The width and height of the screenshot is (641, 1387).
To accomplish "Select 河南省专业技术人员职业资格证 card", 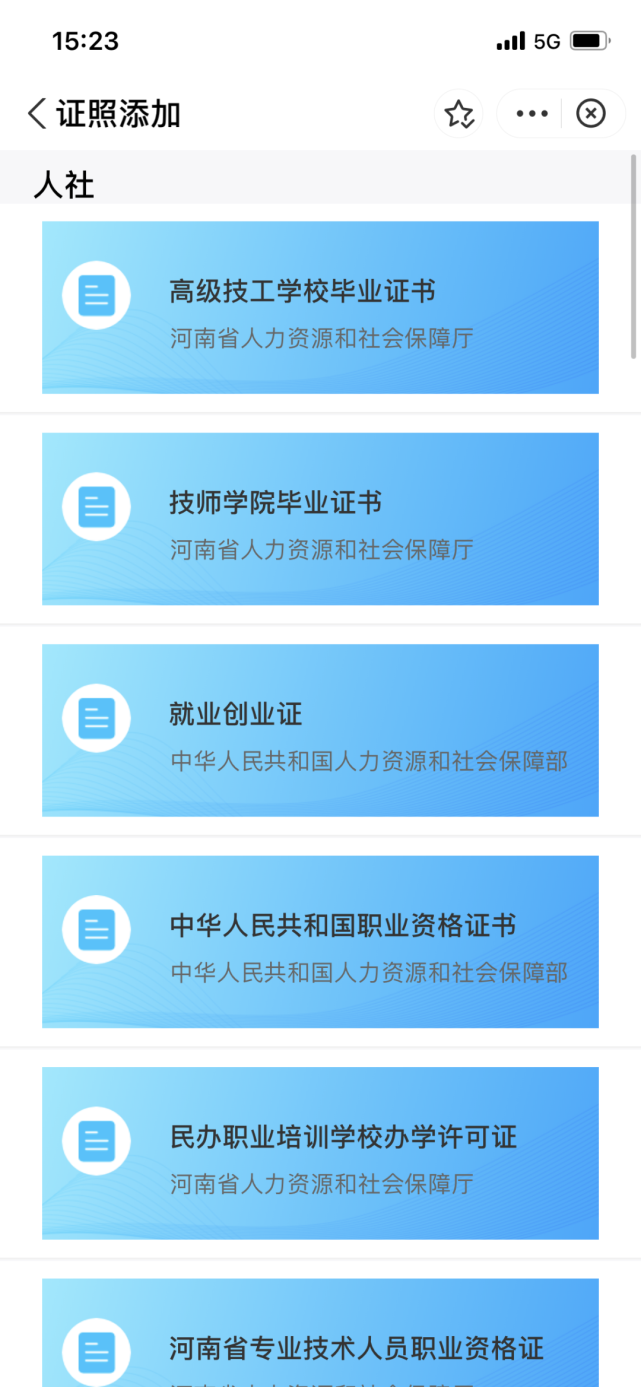I will tap(320, 1340).
